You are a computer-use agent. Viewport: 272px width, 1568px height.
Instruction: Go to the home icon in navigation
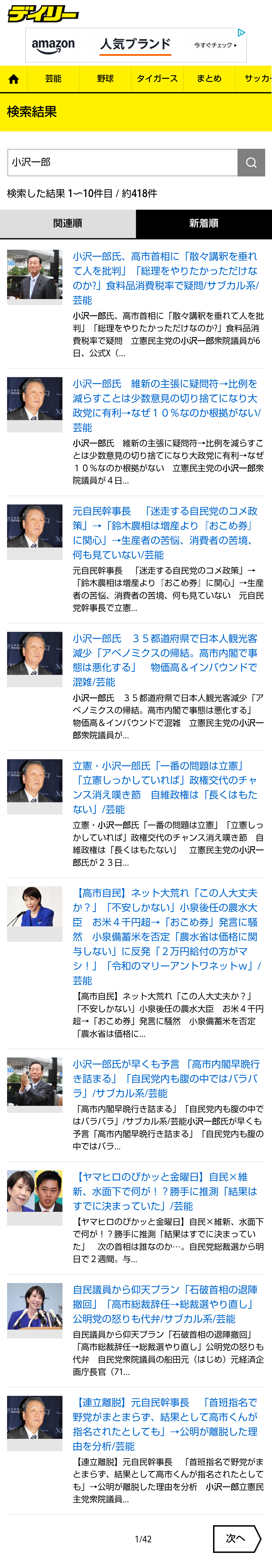(13, 79)
